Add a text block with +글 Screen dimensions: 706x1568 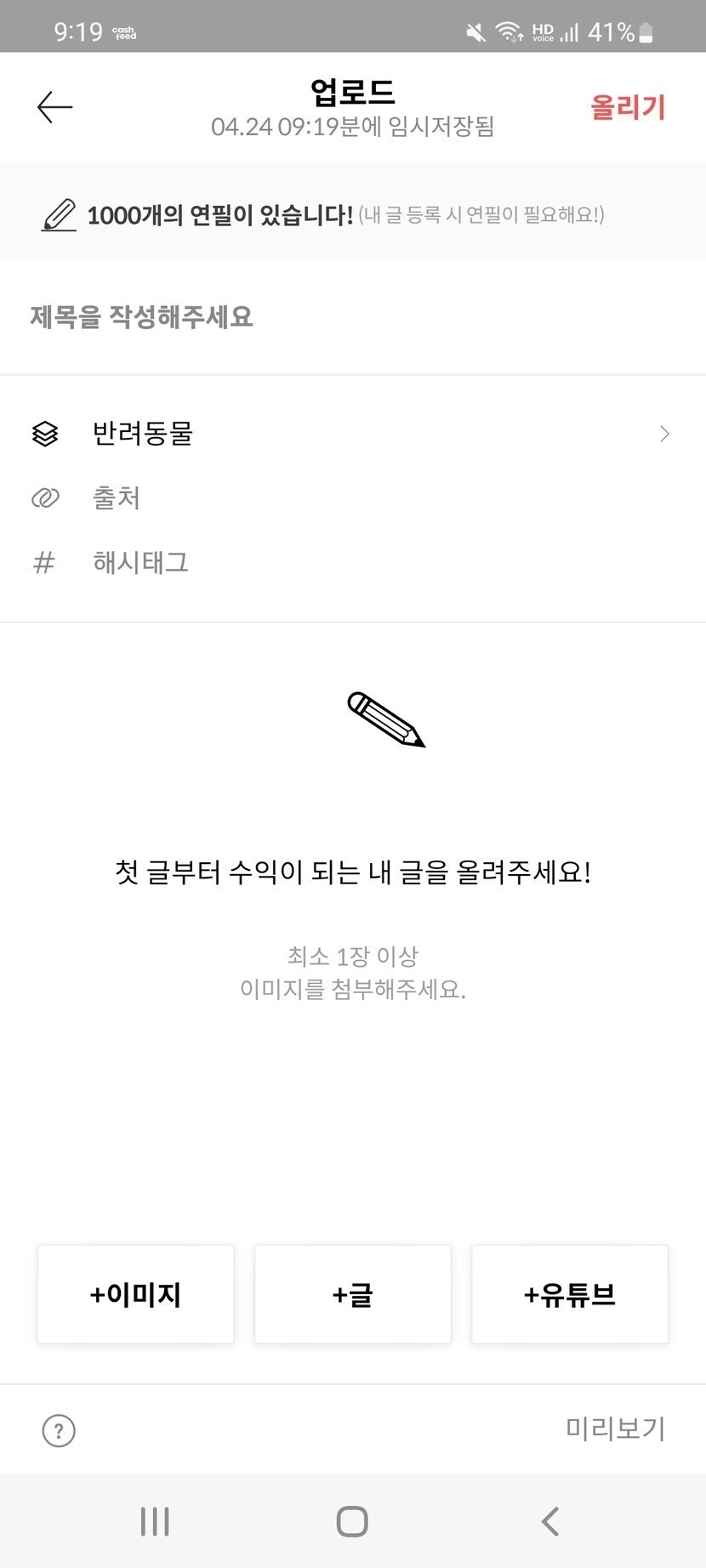coord(352,1294)
